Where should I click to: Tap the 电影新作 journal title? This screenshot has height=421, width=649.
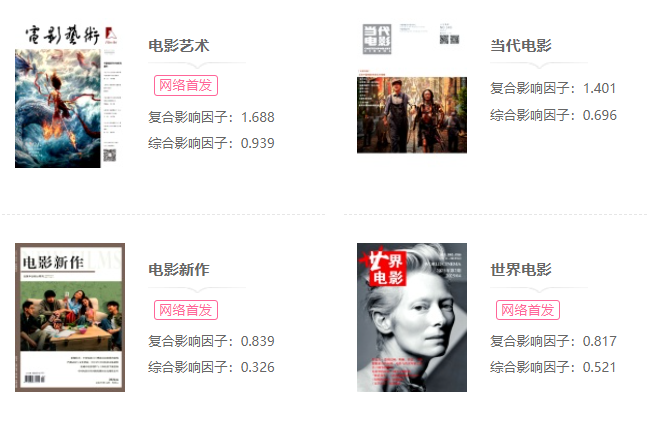click(179, 270)
